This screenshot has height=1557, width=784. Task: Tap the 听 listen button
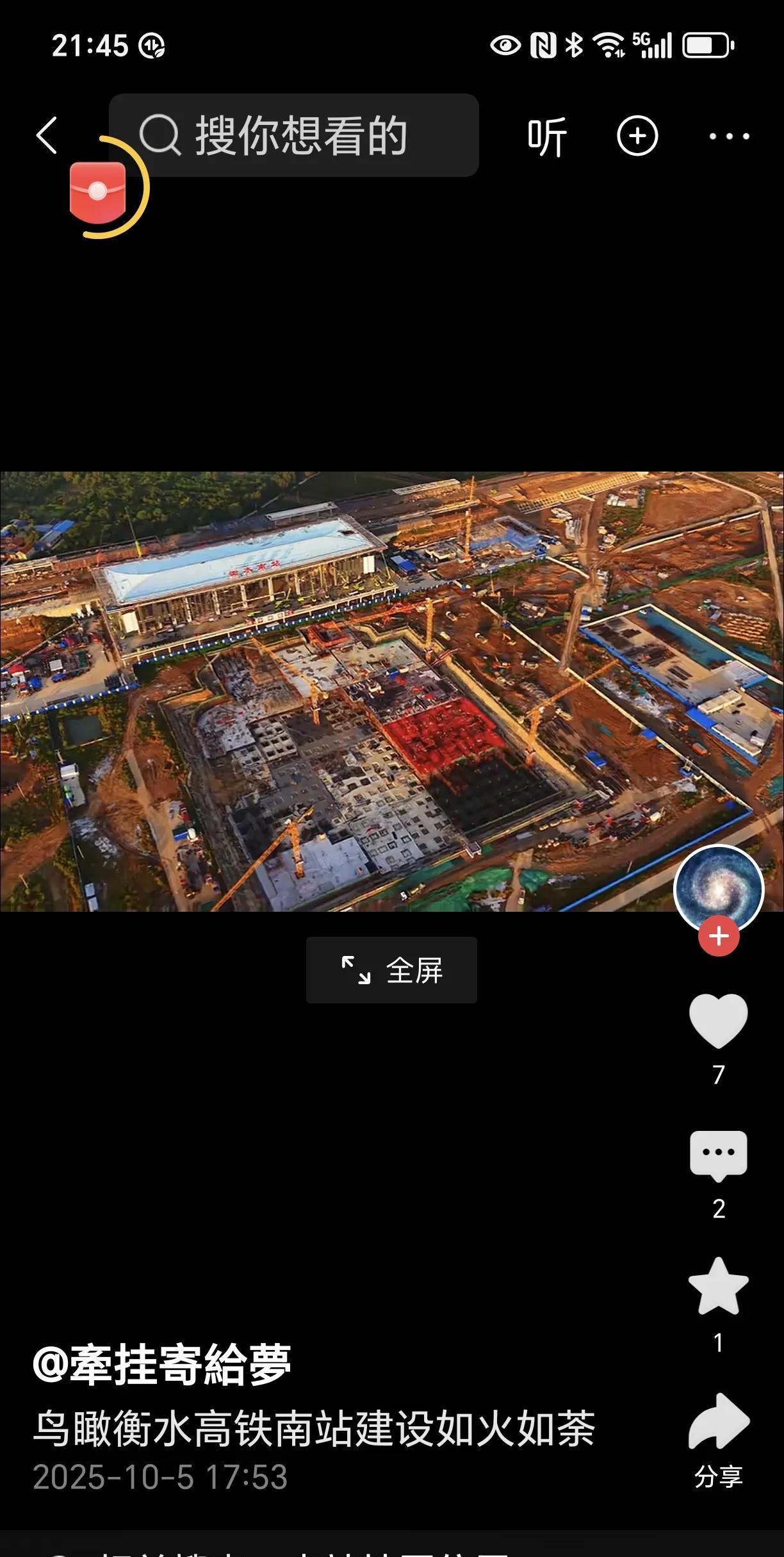coord(547,136)
